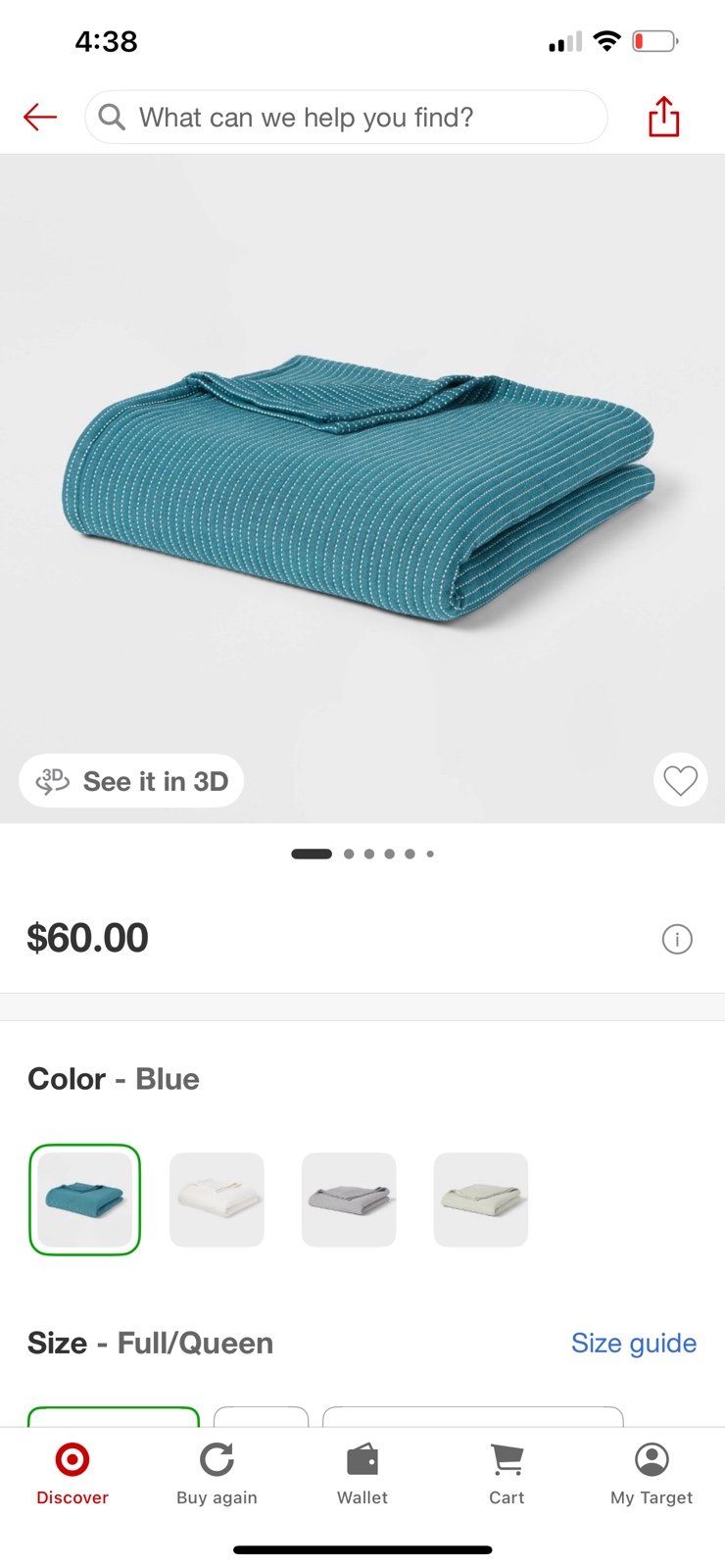This screenshot has height=1568, width=725.
Task: Open the Buy again tab
Action: [x=217, y=1473]
